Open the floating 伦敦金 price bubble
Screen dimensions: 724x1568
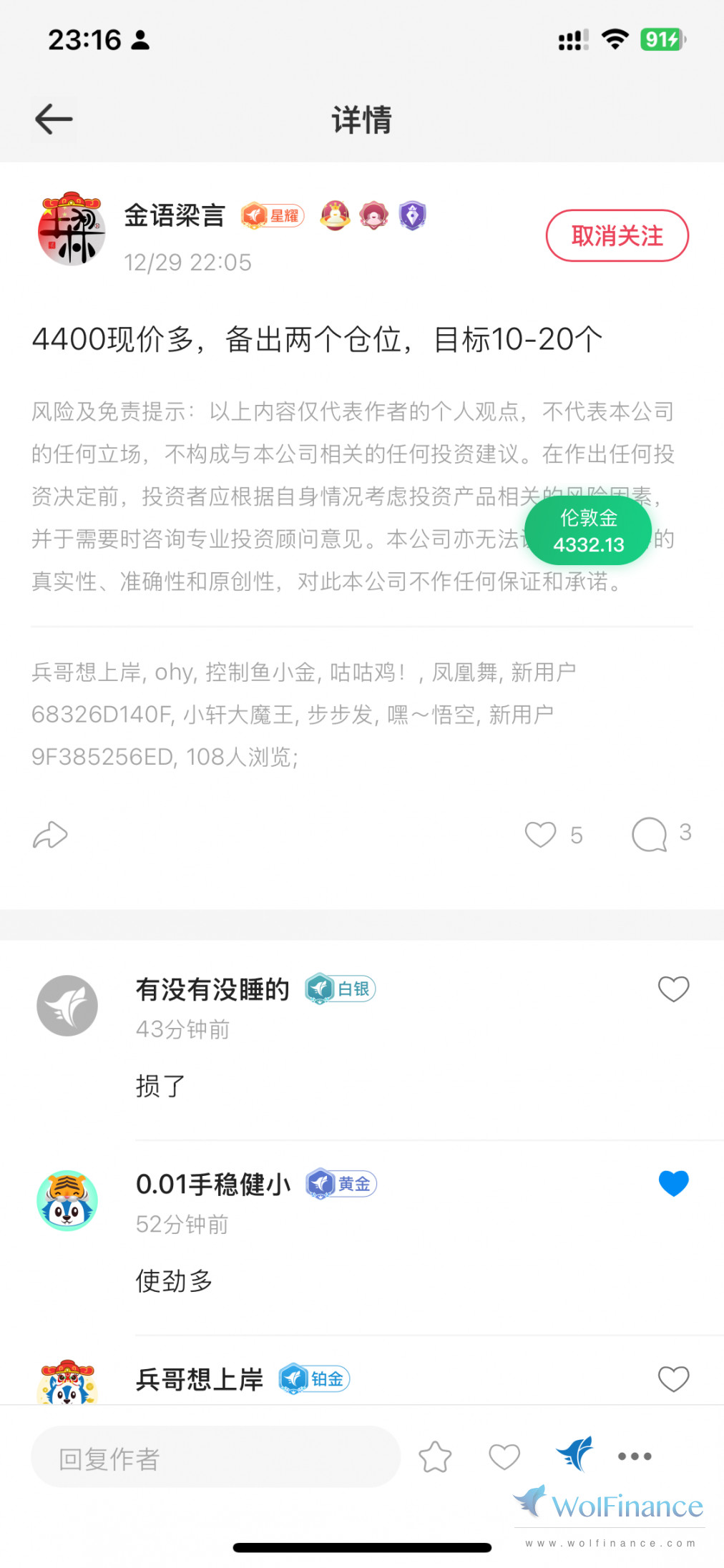click(588, 531)
